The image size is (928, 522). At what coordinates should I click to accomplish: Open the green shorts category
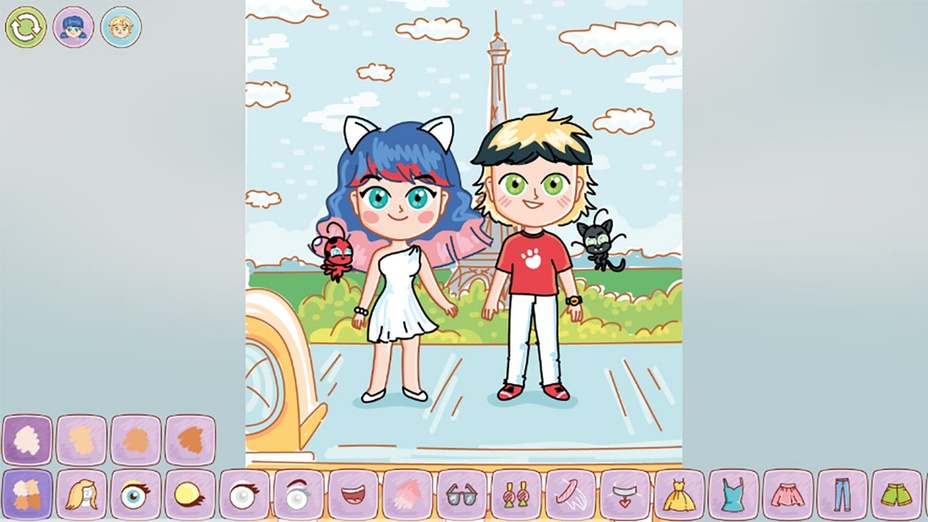pyautogui.click(x=896, y=495)
